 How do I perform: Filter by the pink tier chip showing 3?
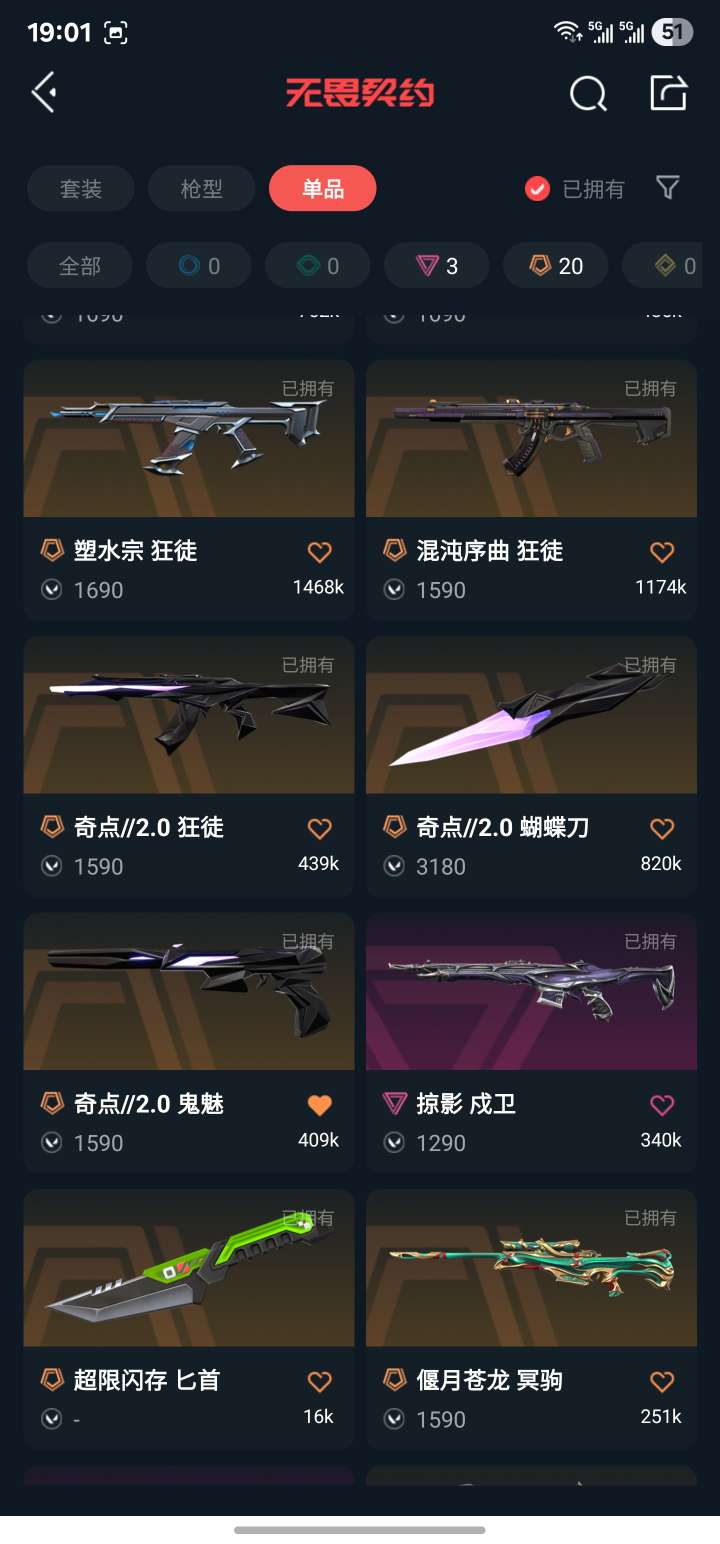(437, 266)
